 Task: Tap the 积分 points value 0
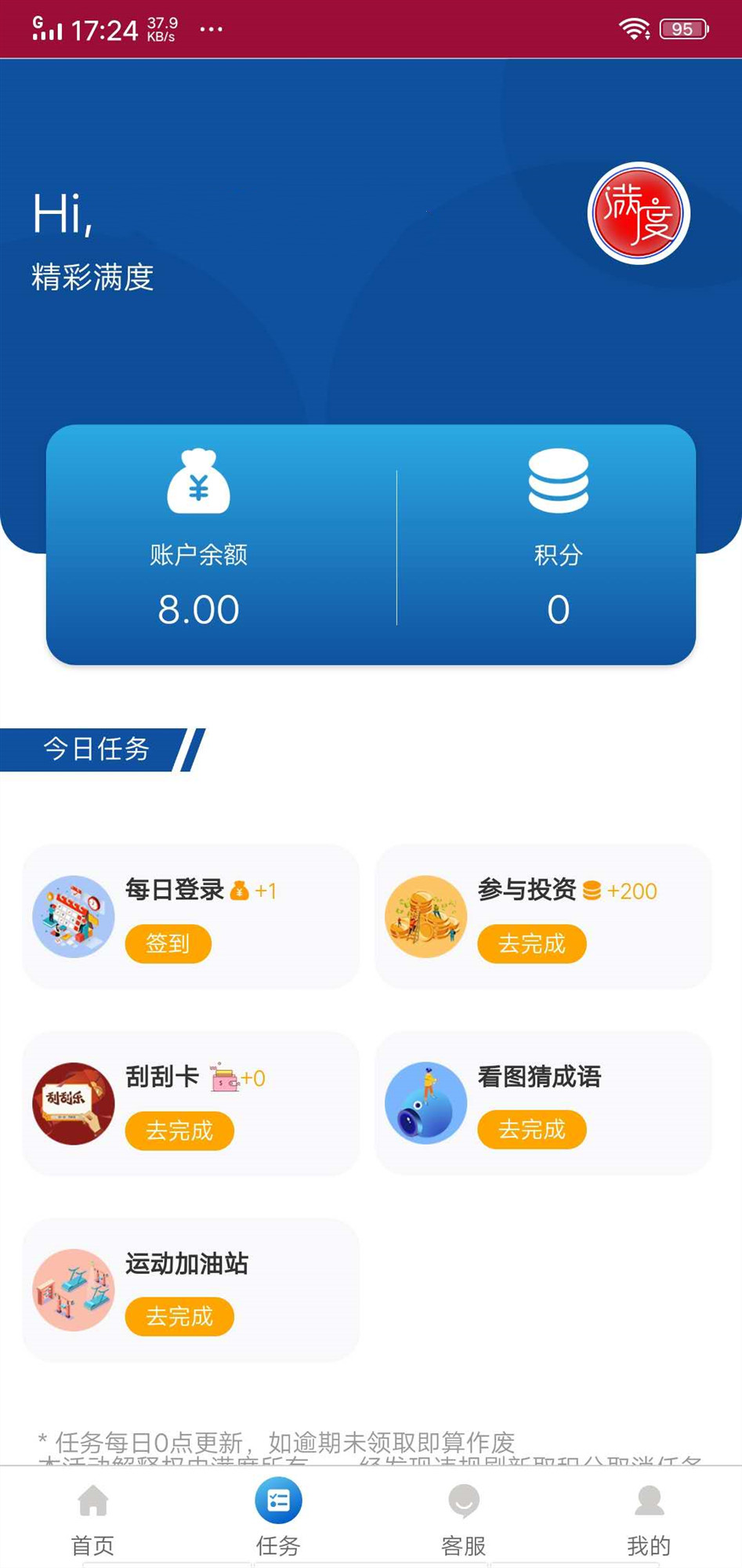(x=558, y=609)
